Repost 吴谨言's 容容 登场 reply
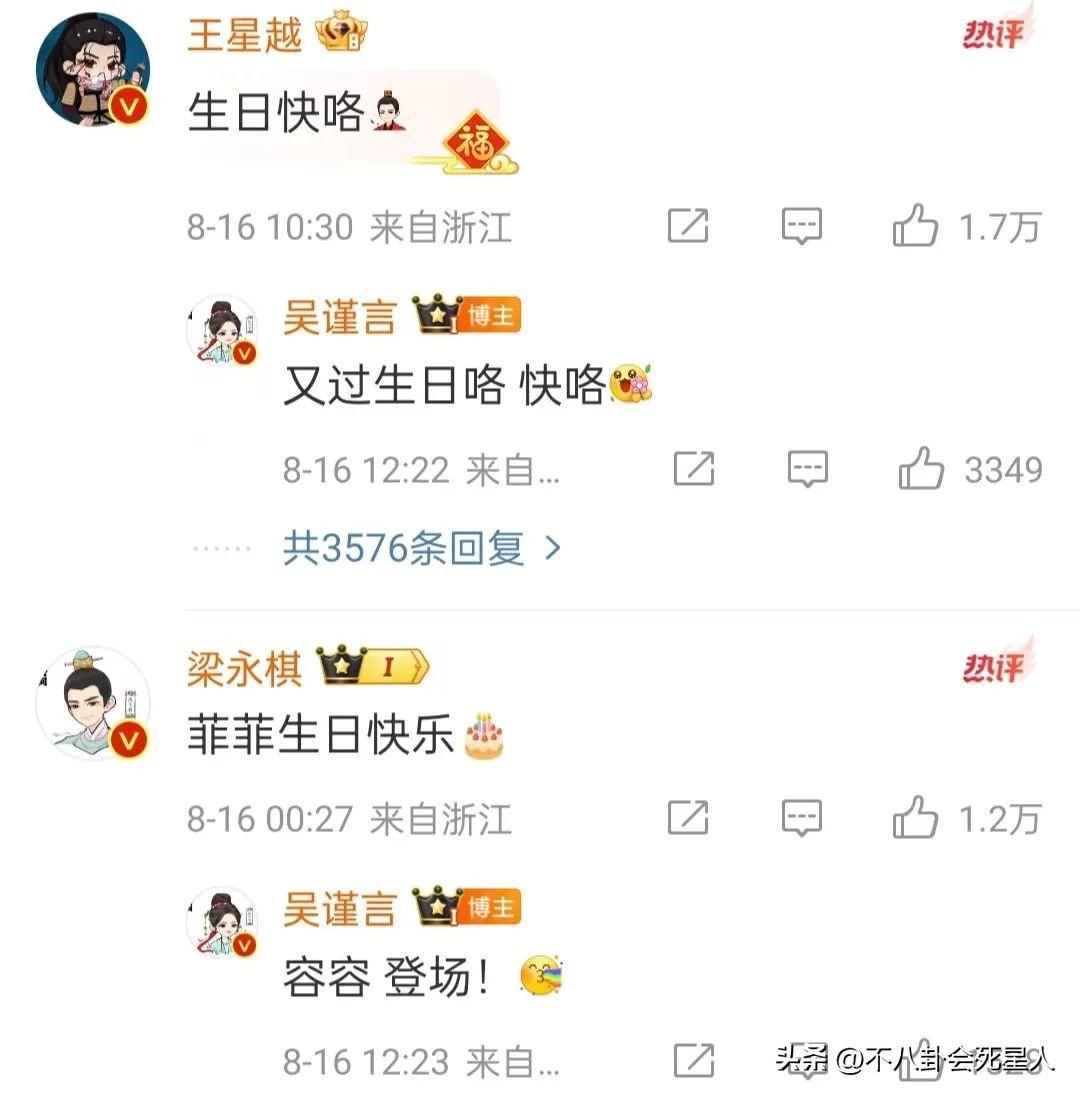 click(693, 1060)
